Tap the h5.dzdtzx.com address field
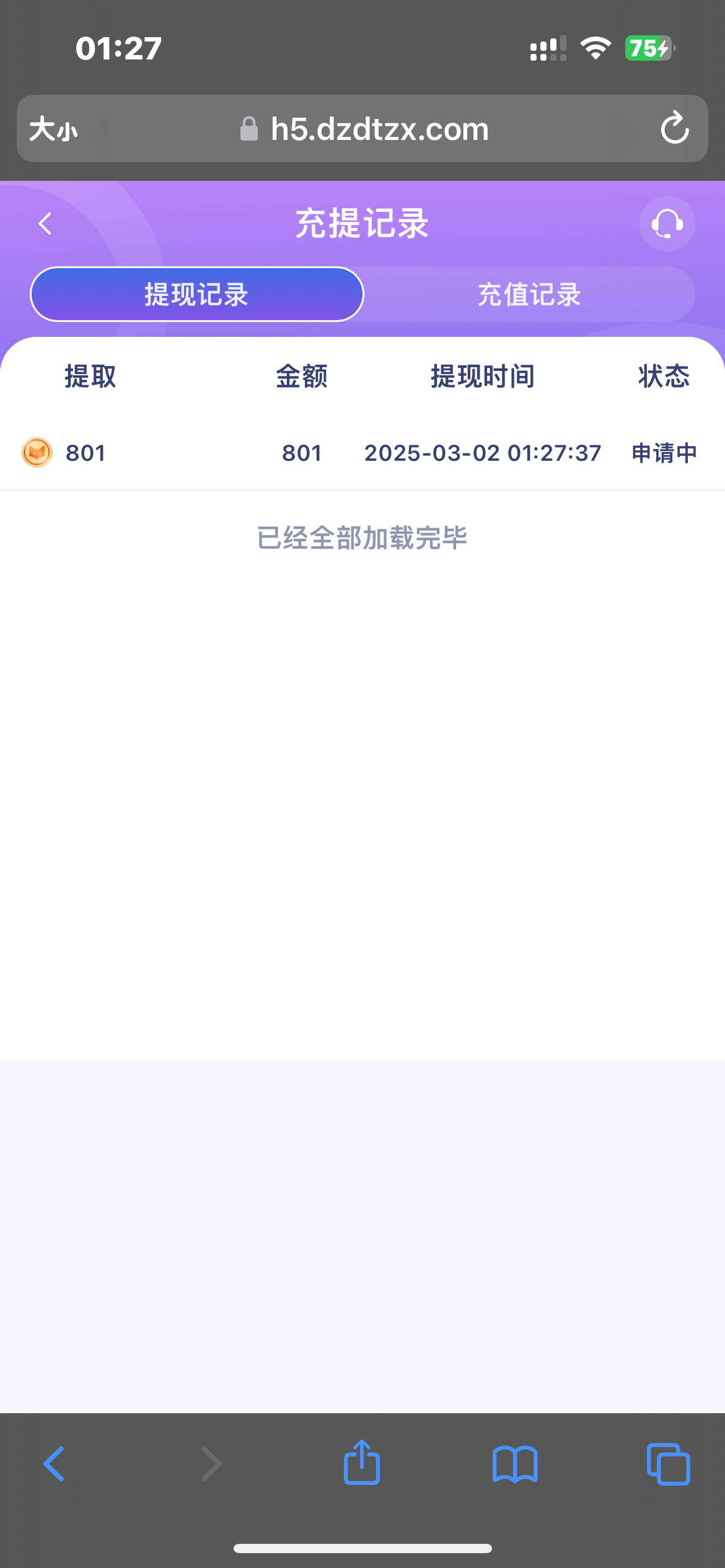This screenshot has height=1568, width=725. 364,129
